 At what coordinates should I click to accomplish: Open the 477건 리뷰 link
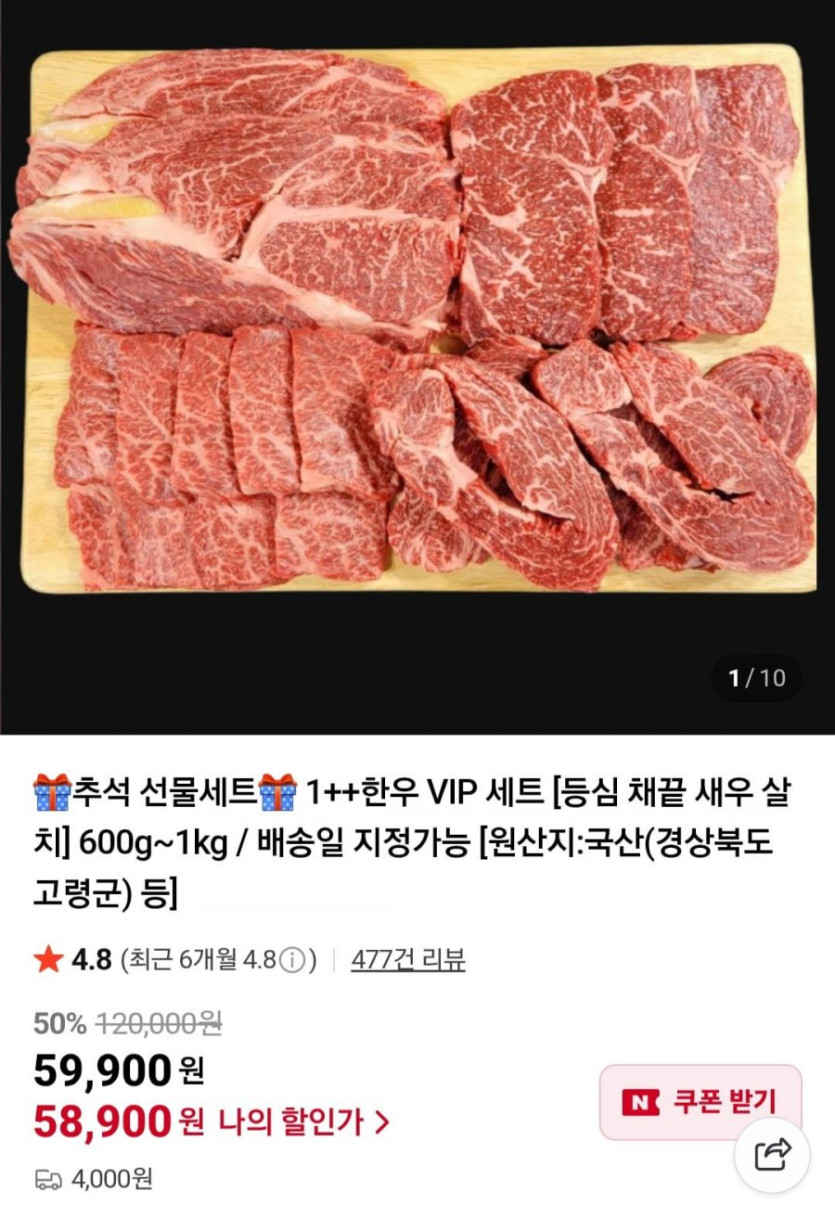coord(408,961)
